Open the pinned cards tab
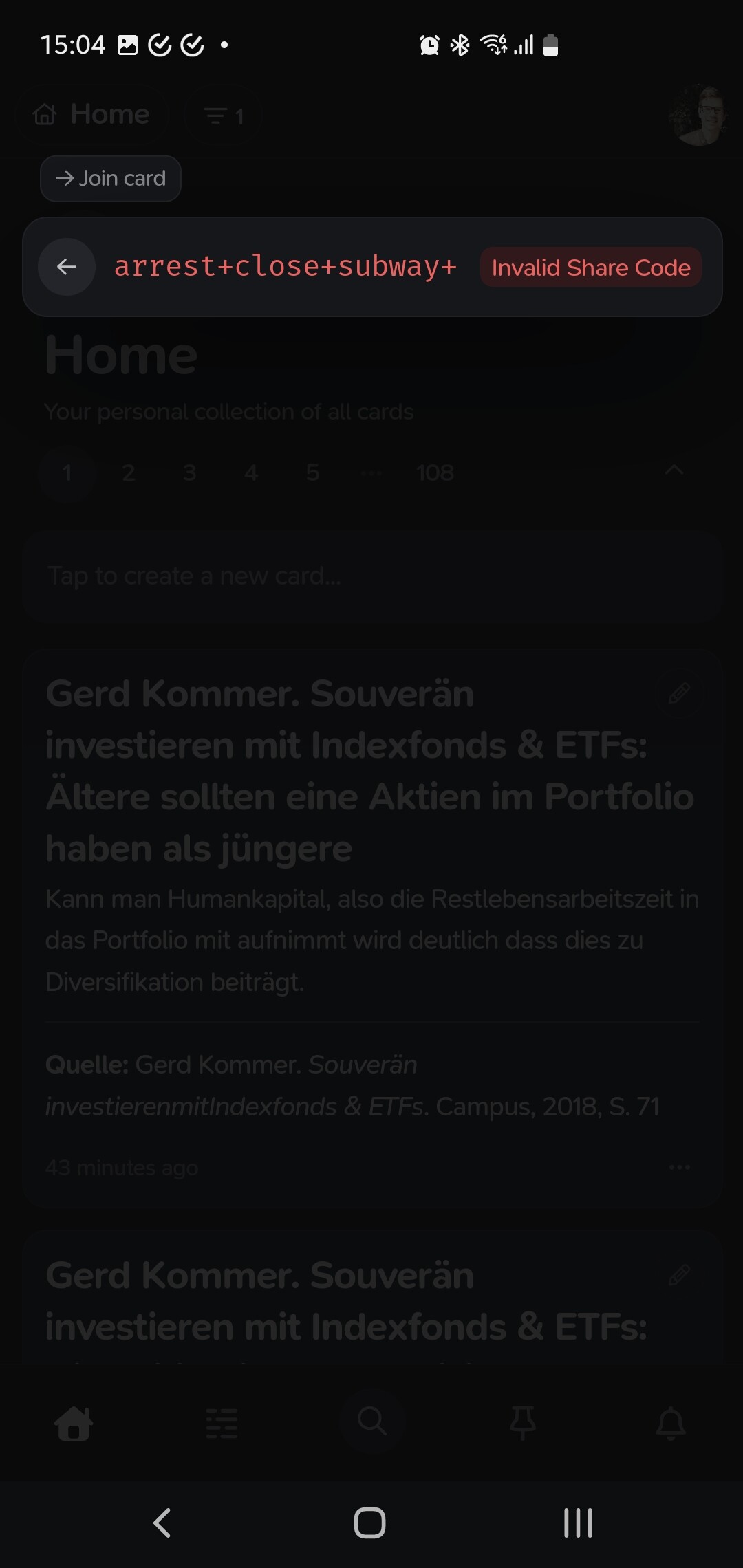The width and height of the screenshot is (743, 1568). point(523,1423)
